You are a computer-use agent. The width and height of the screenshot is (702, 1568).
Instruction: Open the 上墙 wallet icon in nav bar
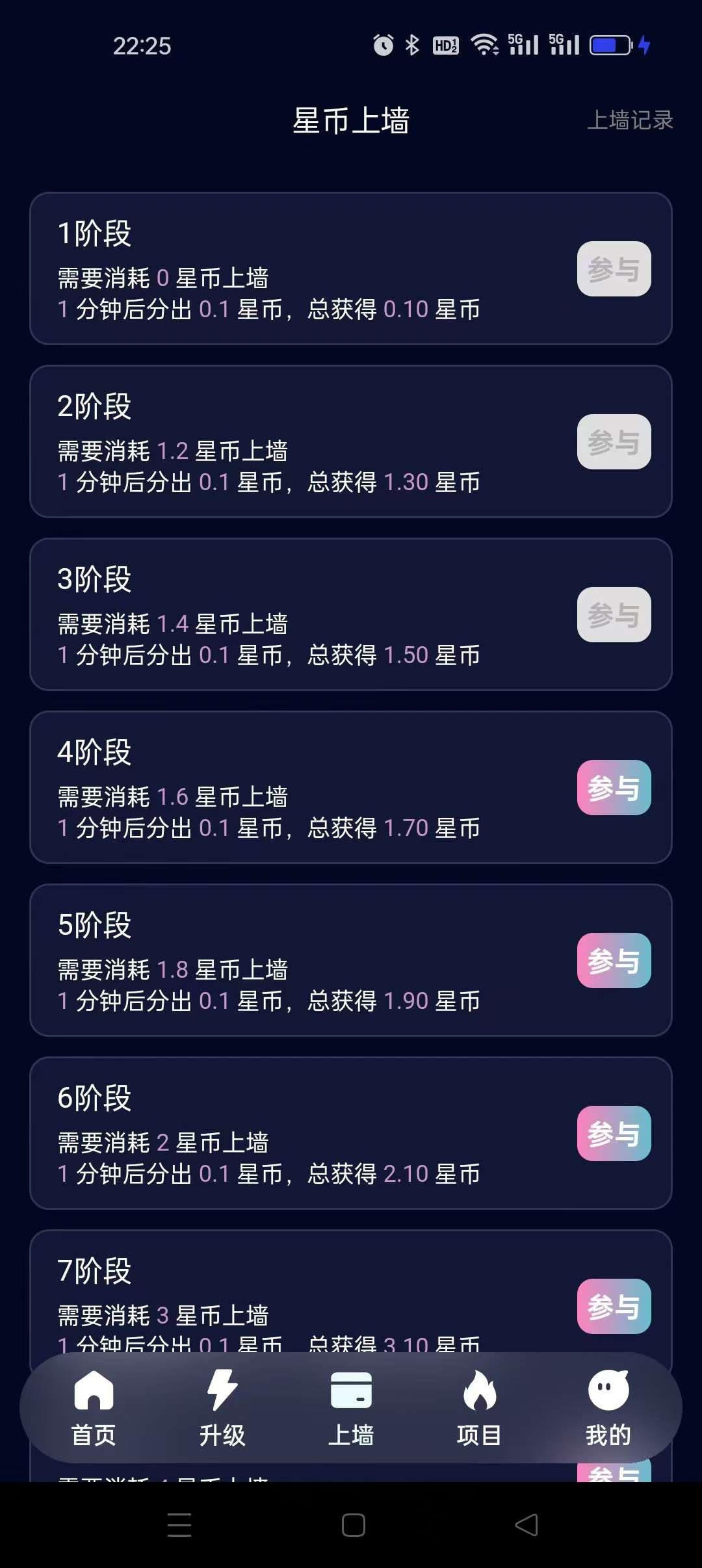(351, 1407)
